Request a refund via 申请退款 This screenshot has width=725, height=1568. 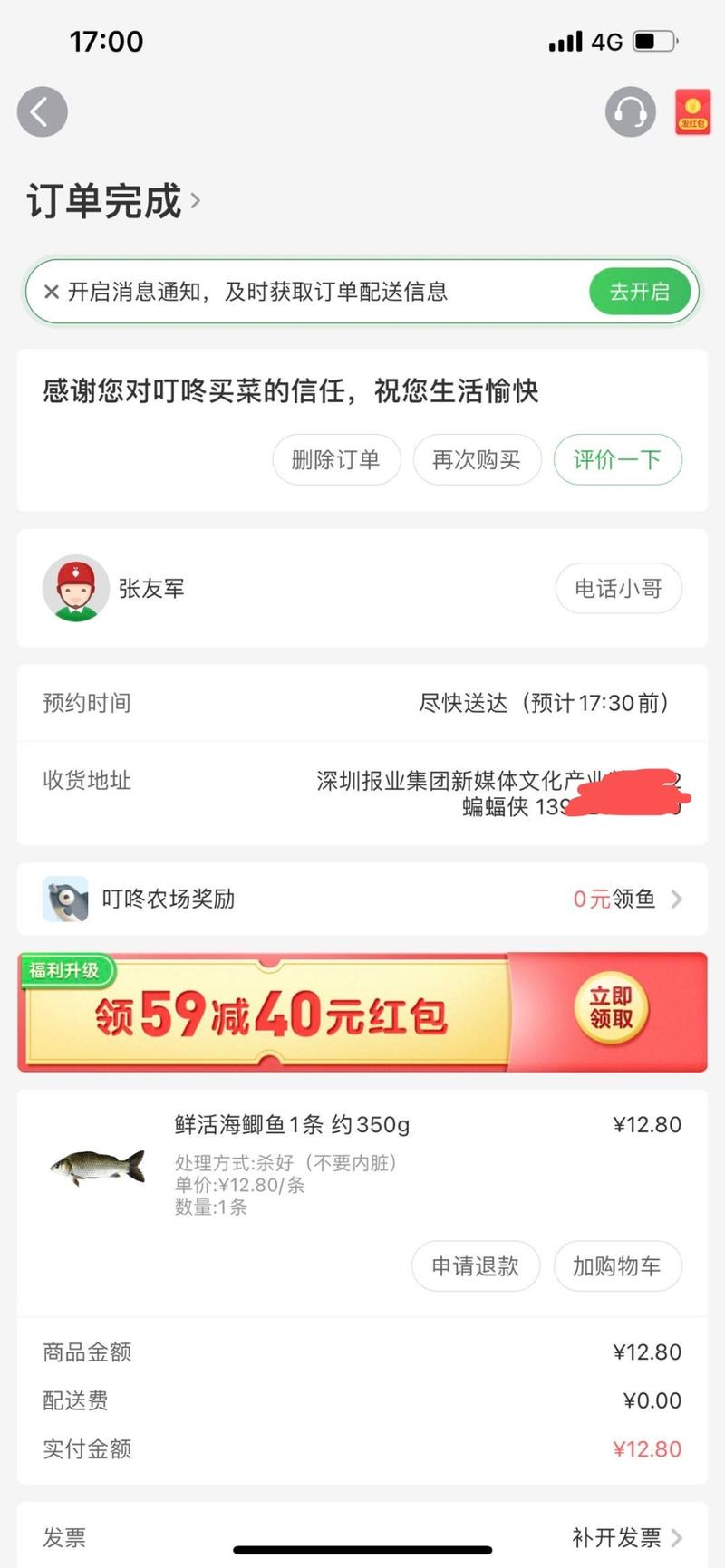pyautogui.click(x=476, y=1265)
